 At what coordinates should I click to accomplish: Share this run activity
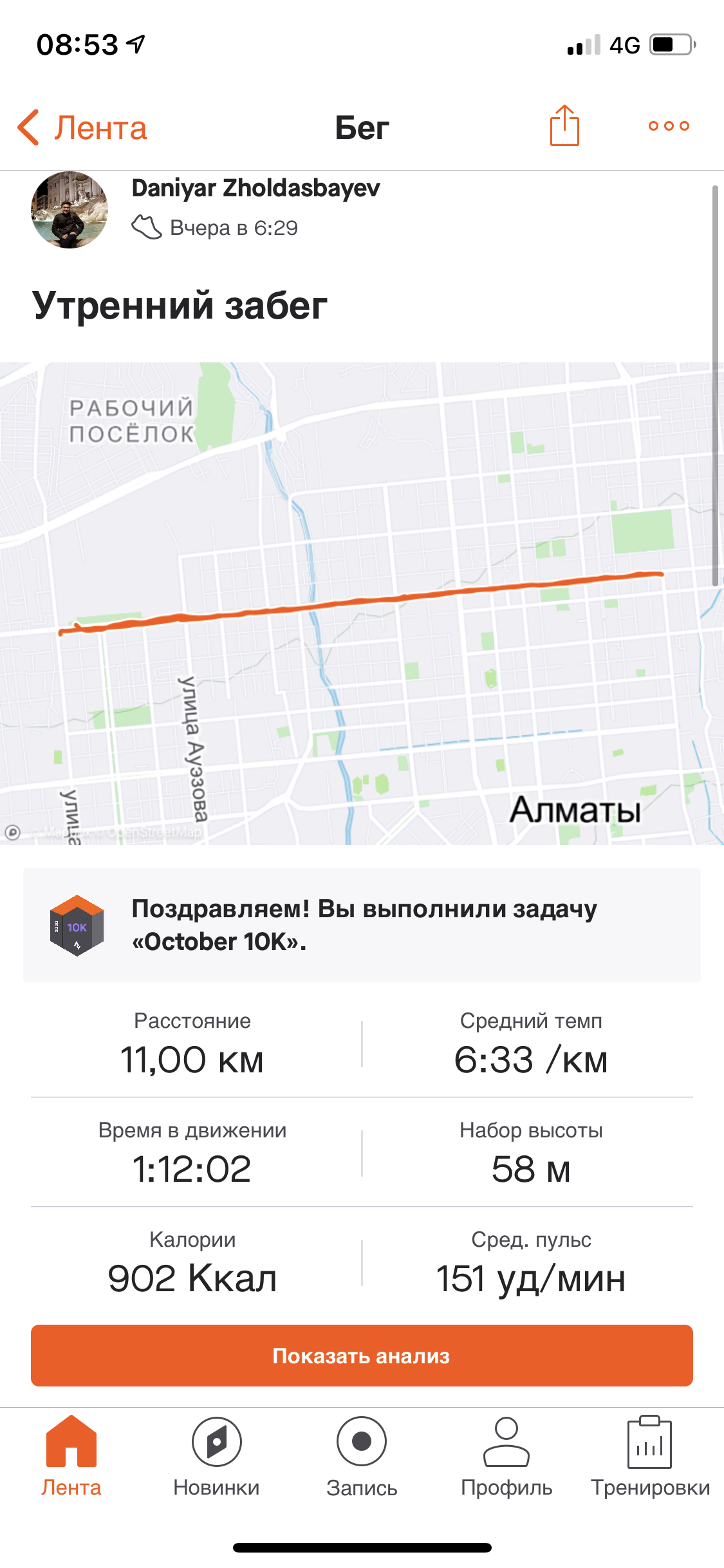(564, 126)
